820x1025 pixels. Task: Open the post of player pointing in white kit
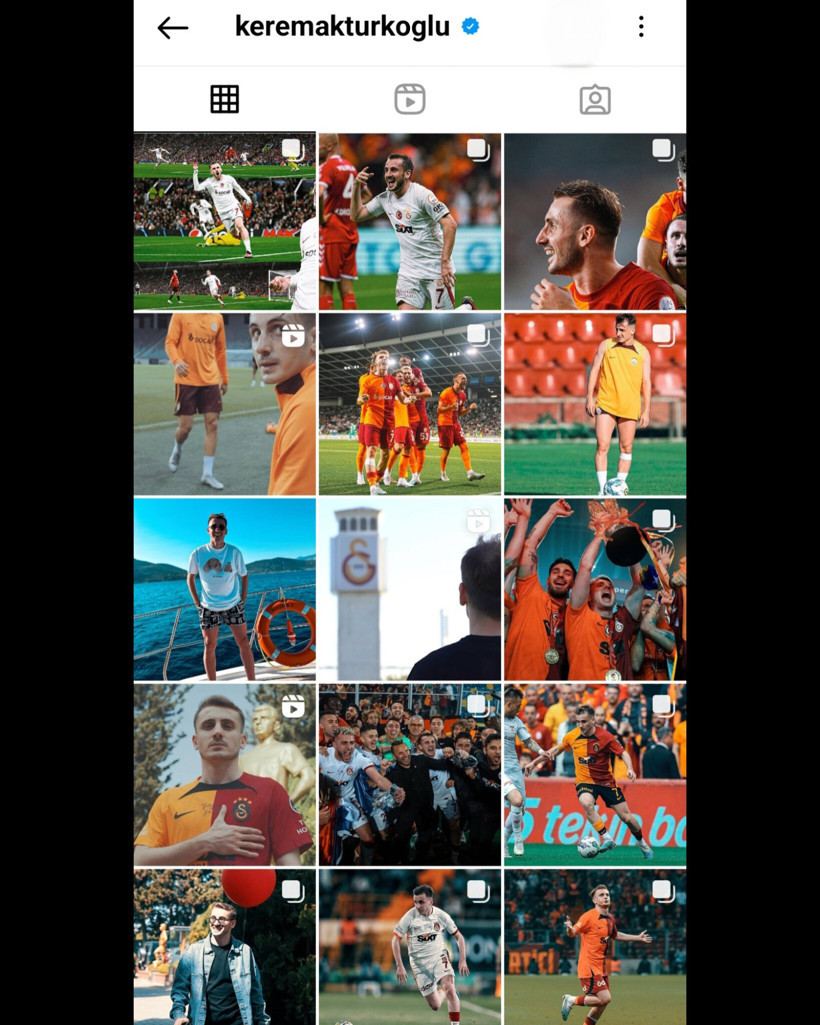point(410,221)
